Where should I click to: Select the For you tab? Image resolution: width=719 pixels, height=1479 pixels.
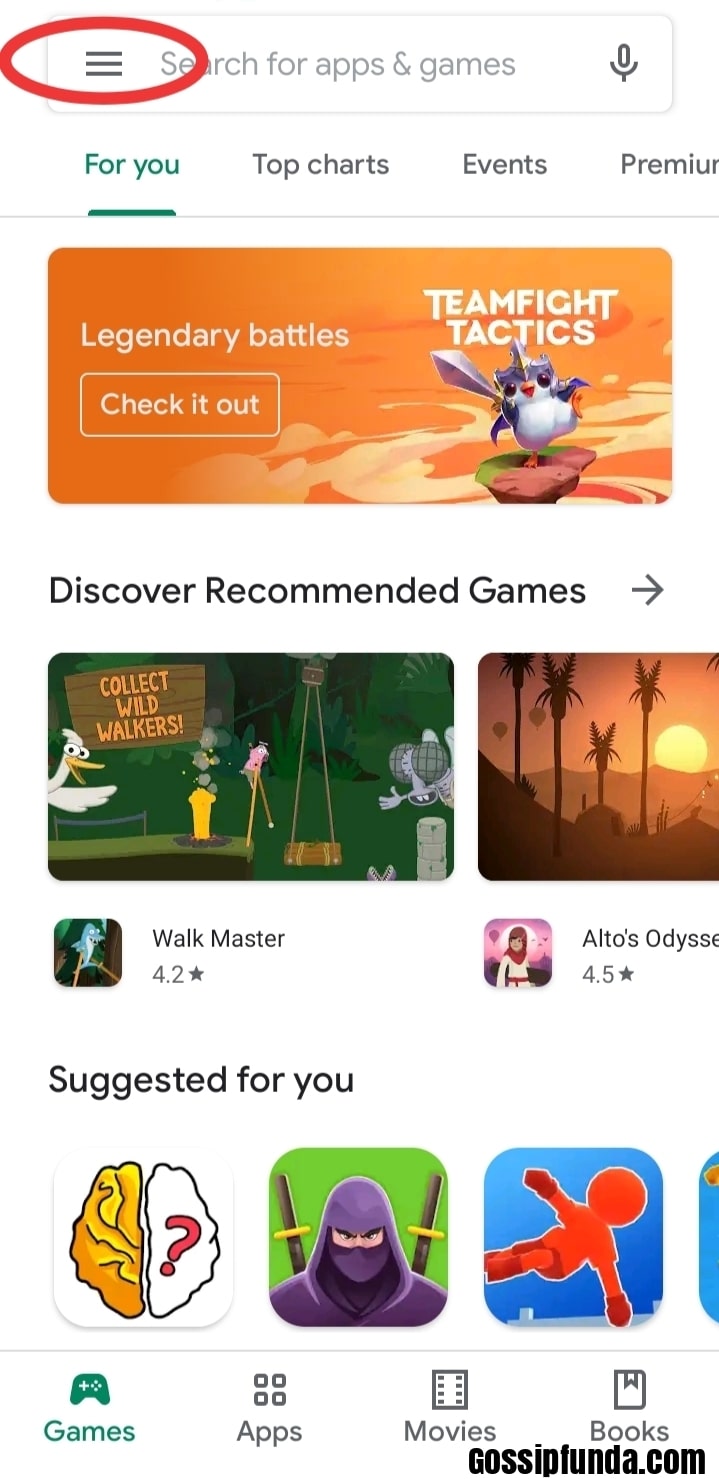[x=132, y=165]
